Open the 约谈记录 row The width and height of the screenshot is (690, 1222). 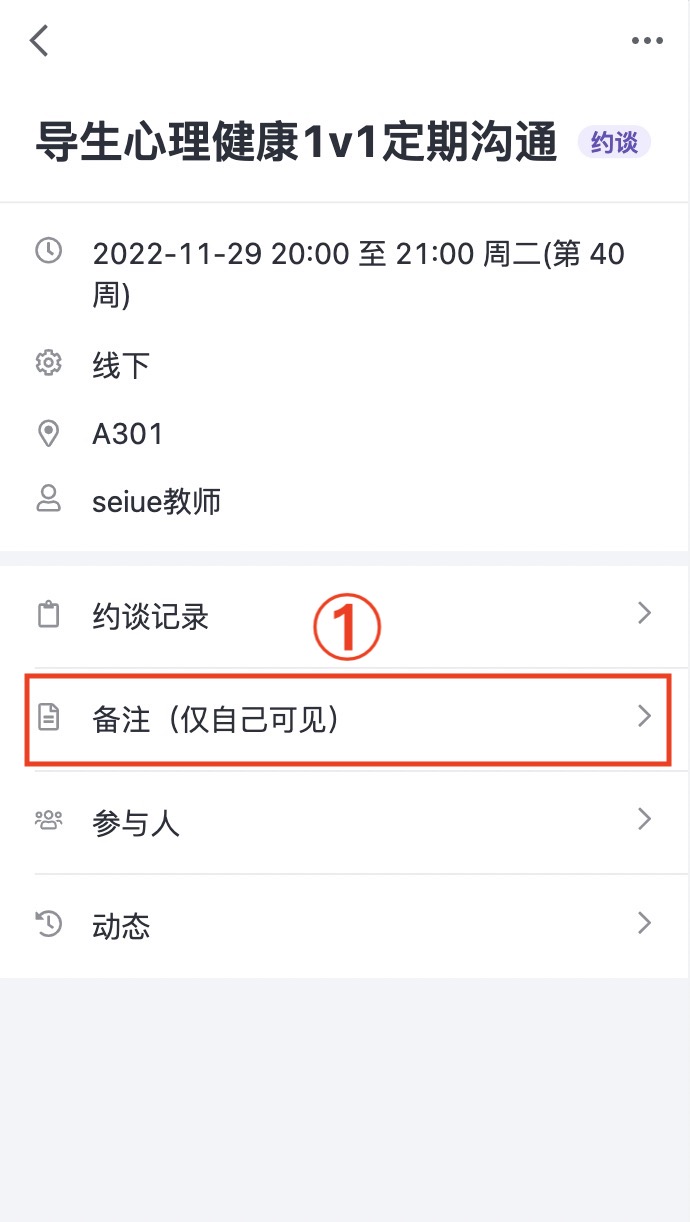point(345,615)
